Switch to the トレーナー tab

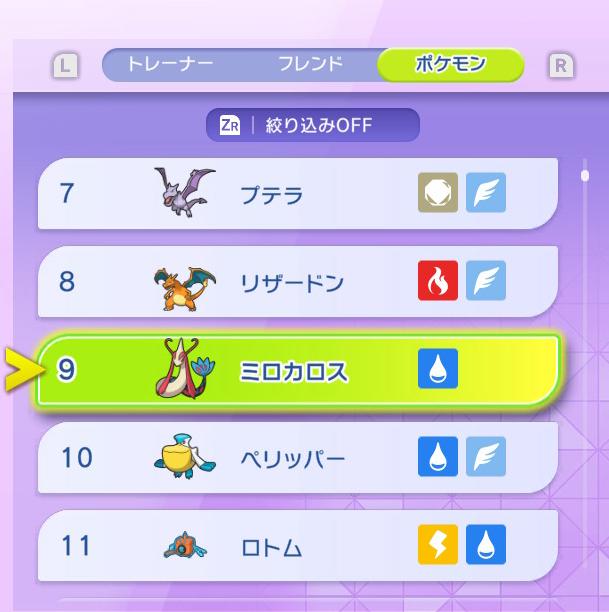[170, 65]
